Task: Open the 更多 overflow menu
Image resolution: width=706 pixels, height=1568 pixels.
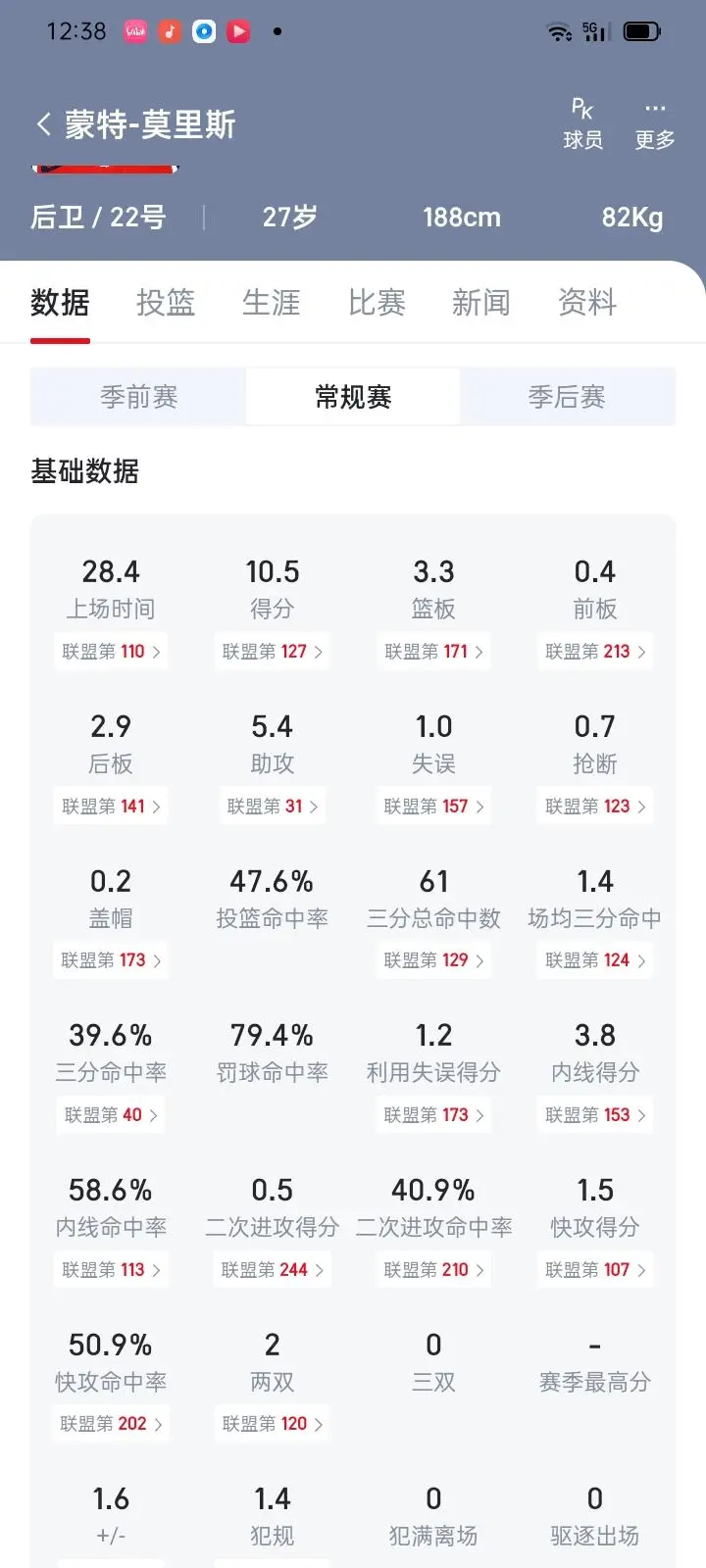Action: [655, 123]
